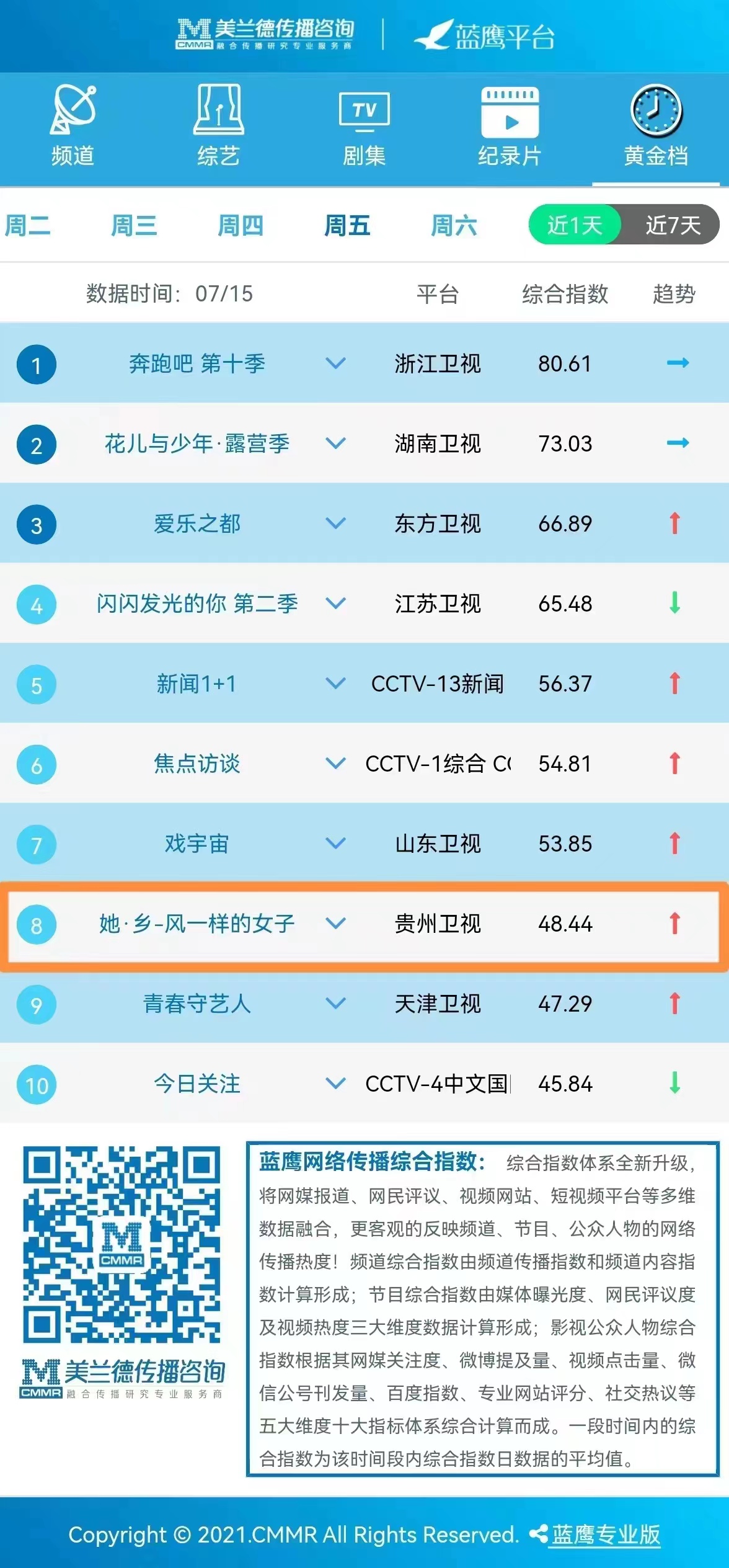The height and width of the screenshot is (1568, 729).
Task: Open the 综艺 category tab
Action: point(218,127)
